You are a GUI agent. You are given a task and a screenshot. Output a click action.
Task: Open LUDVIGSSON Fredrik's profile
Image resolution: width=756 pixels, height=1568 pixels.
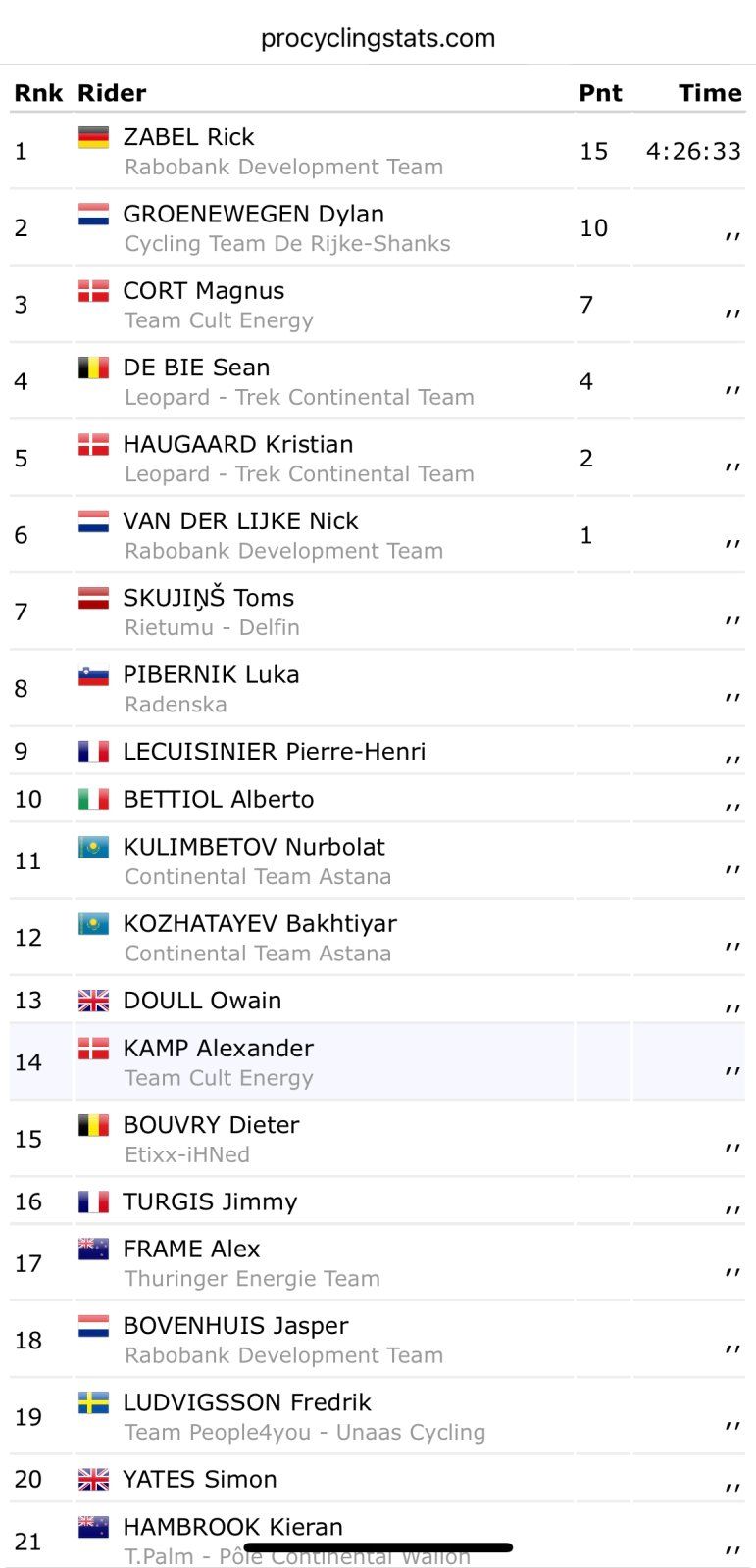coord(246,1402)
